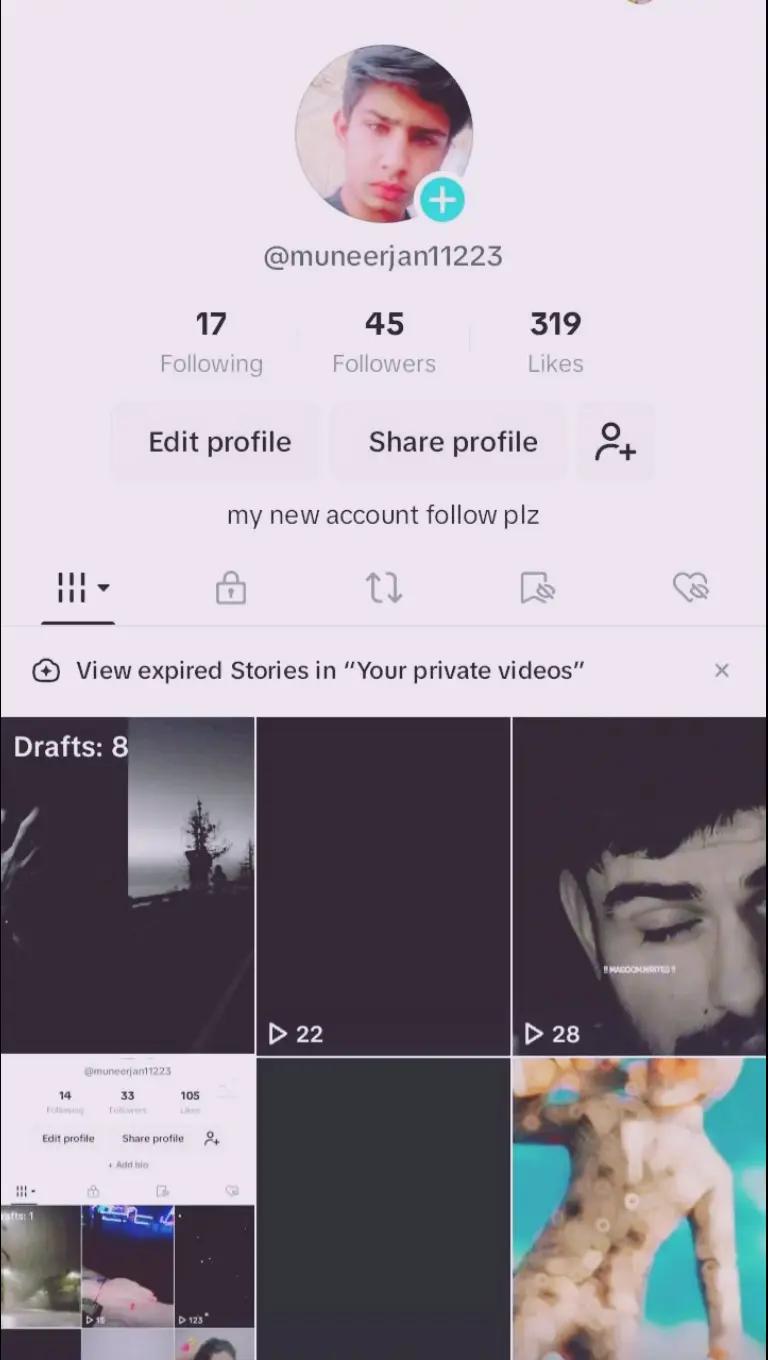Image resolution: width=768 pixels, height=1360 pixels.
Task: Play the video with 22 views
Action: coord(384,886)
